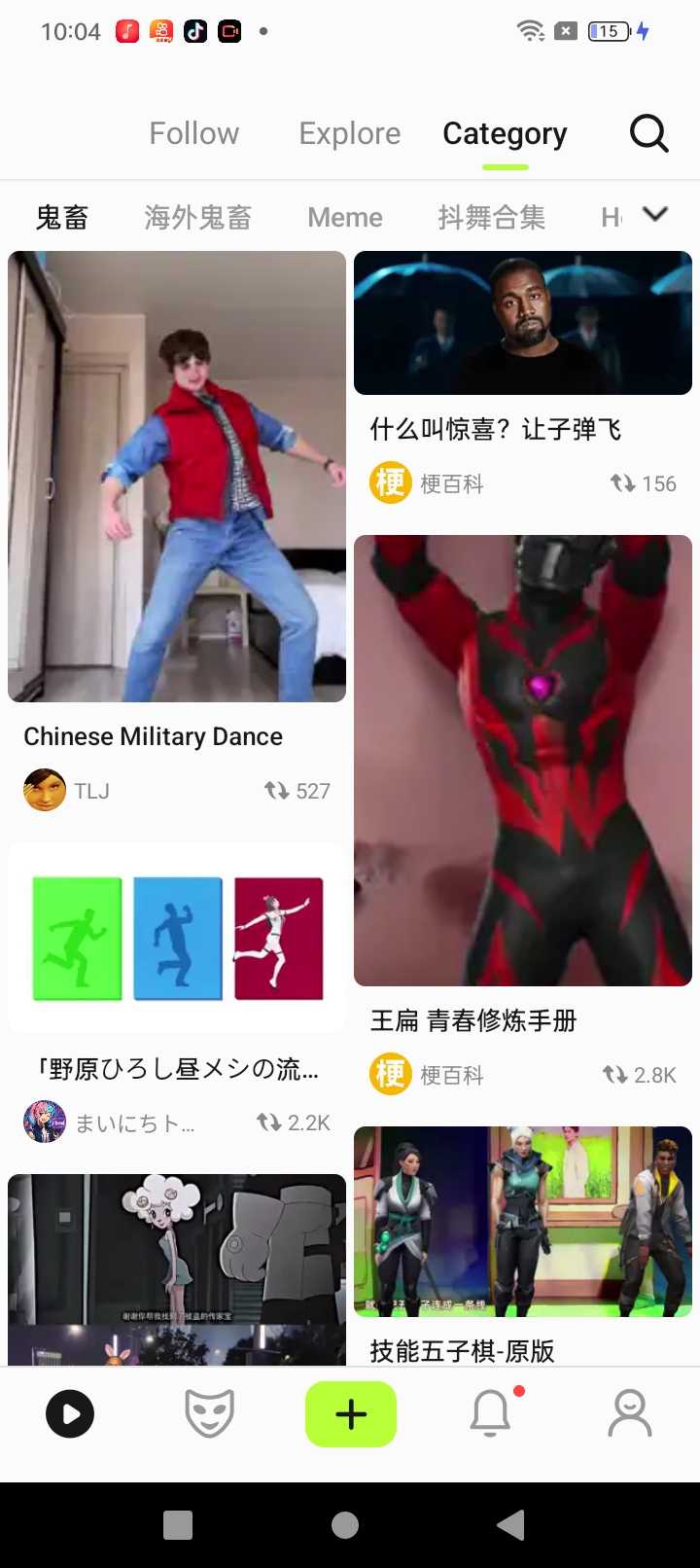Open the mask face tab
The image size is (700, 1568).
210,1413
